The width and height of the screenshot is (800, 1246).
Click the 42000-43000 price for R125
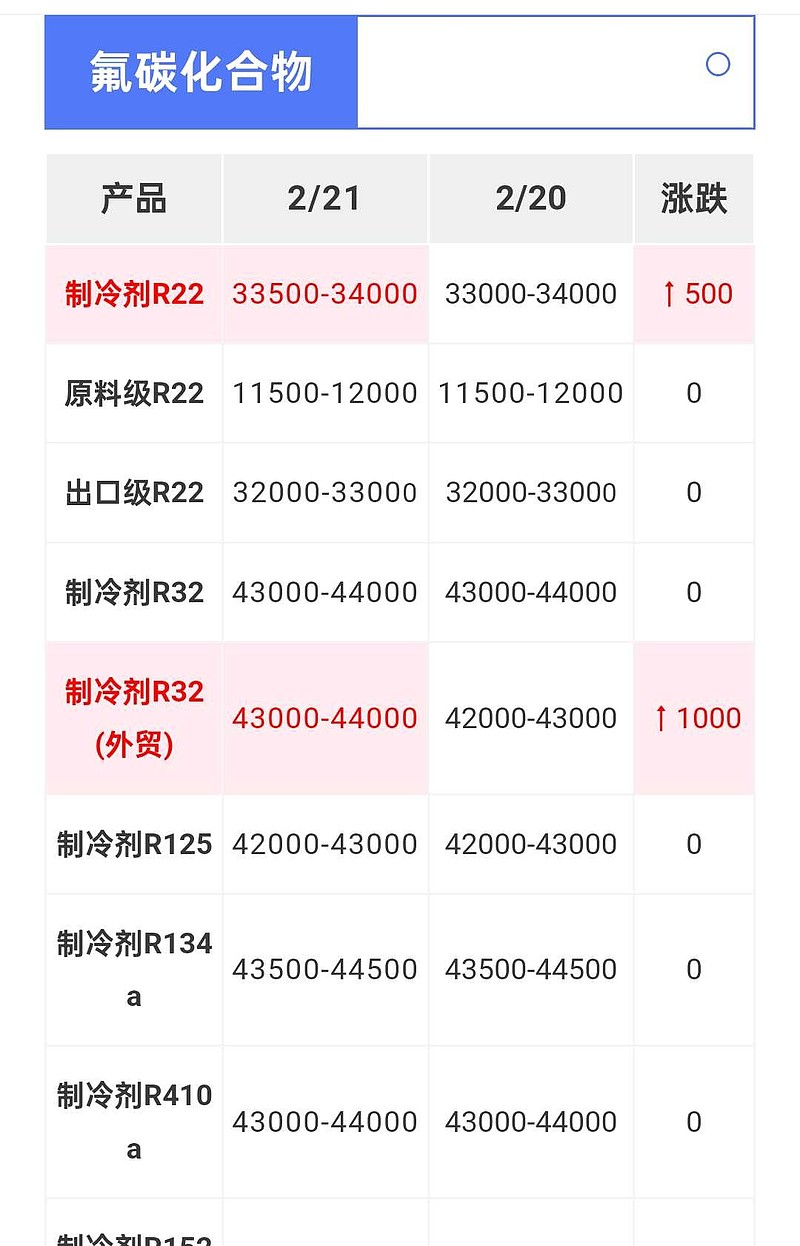pyautogui.click(x=325, y=844)
